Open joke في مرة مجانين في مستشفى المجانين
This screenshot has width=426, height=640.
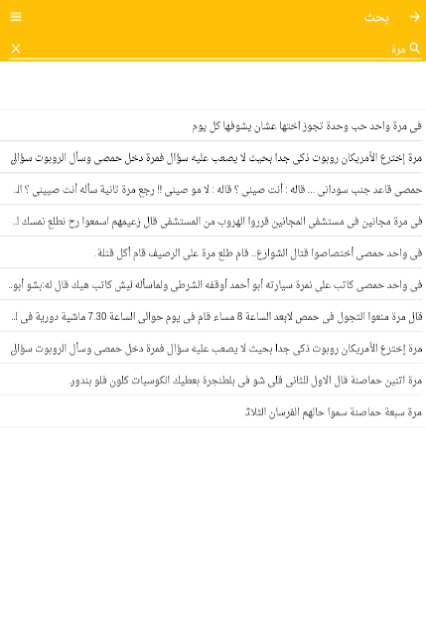click(x=213, y=221)
